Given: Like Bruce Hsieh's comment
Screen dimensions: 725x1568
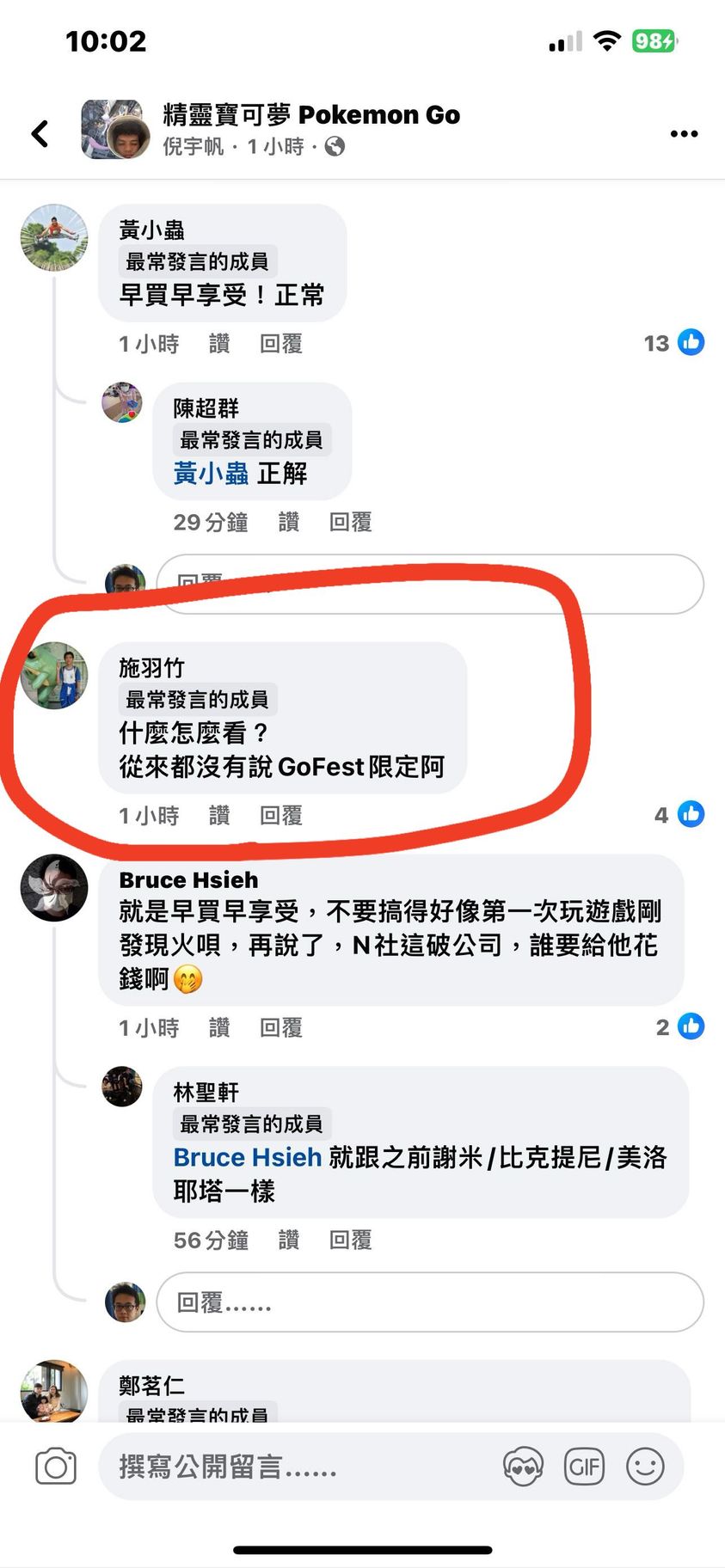Looking at the screenshot, I should pos(219,1027).
